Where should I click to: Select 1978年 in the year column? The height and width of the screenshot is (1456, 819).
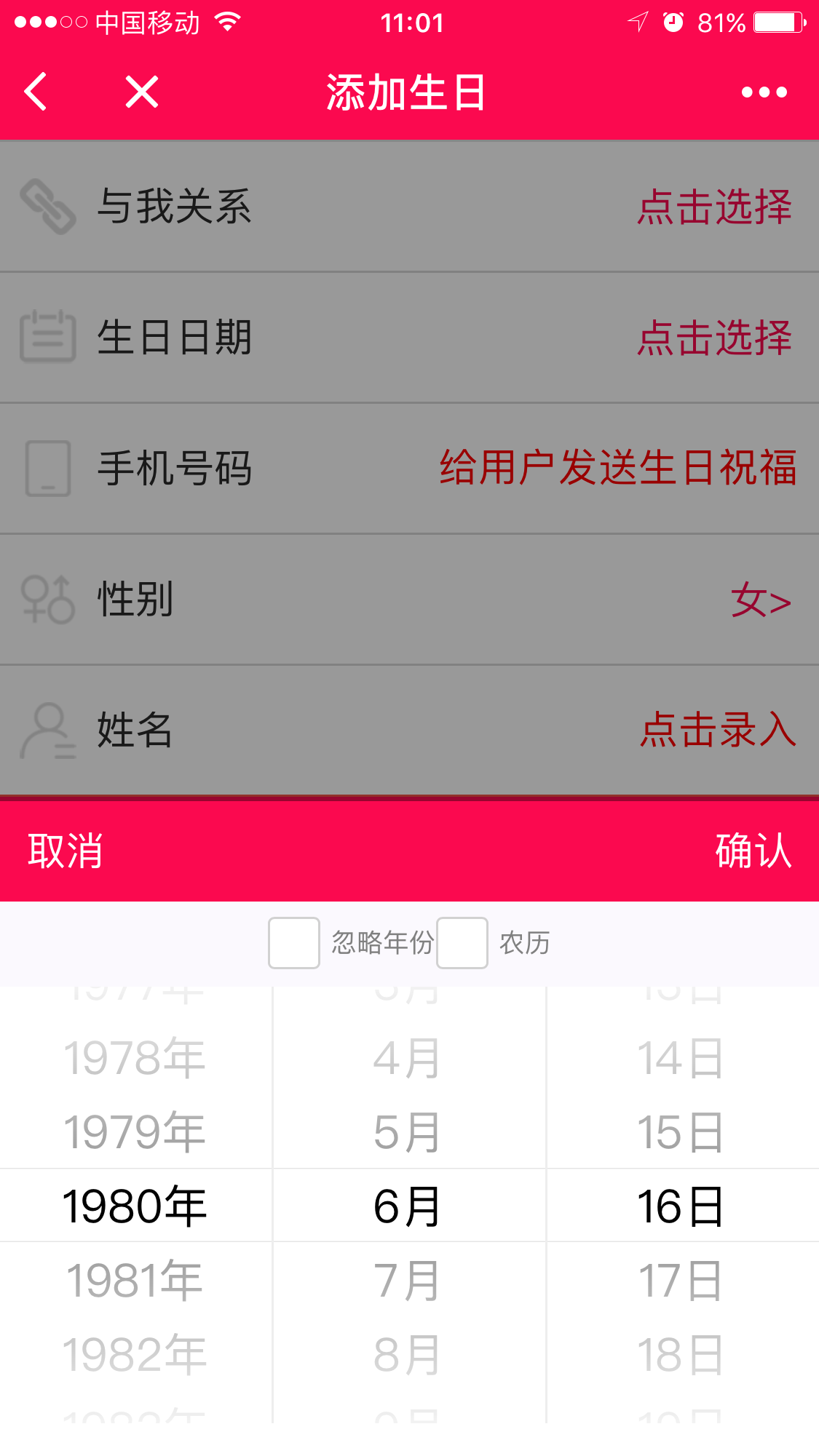click(135, 1058)
